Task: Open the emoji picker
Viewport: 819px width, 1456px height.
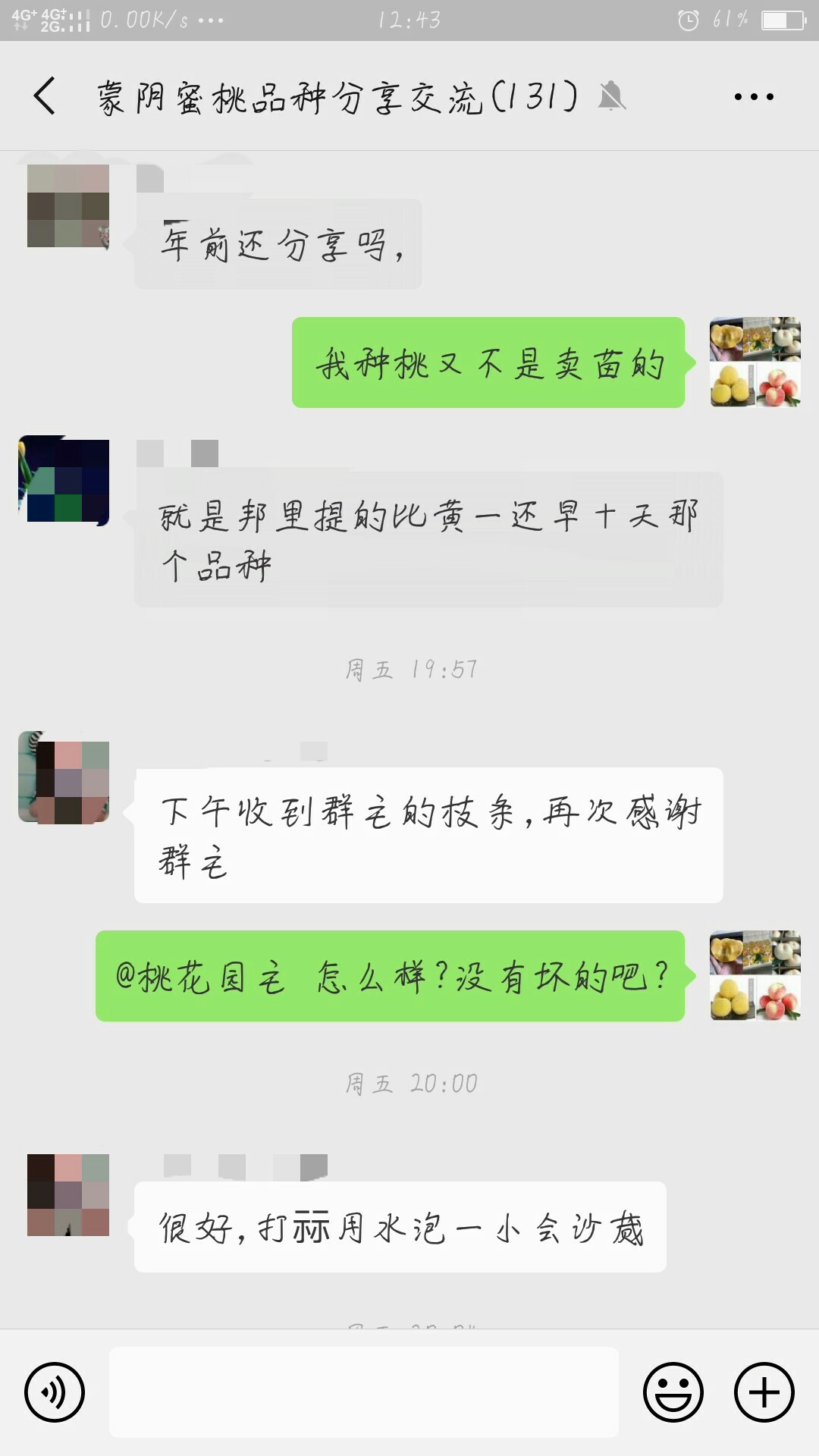Action: click(x=673, y=1392)
